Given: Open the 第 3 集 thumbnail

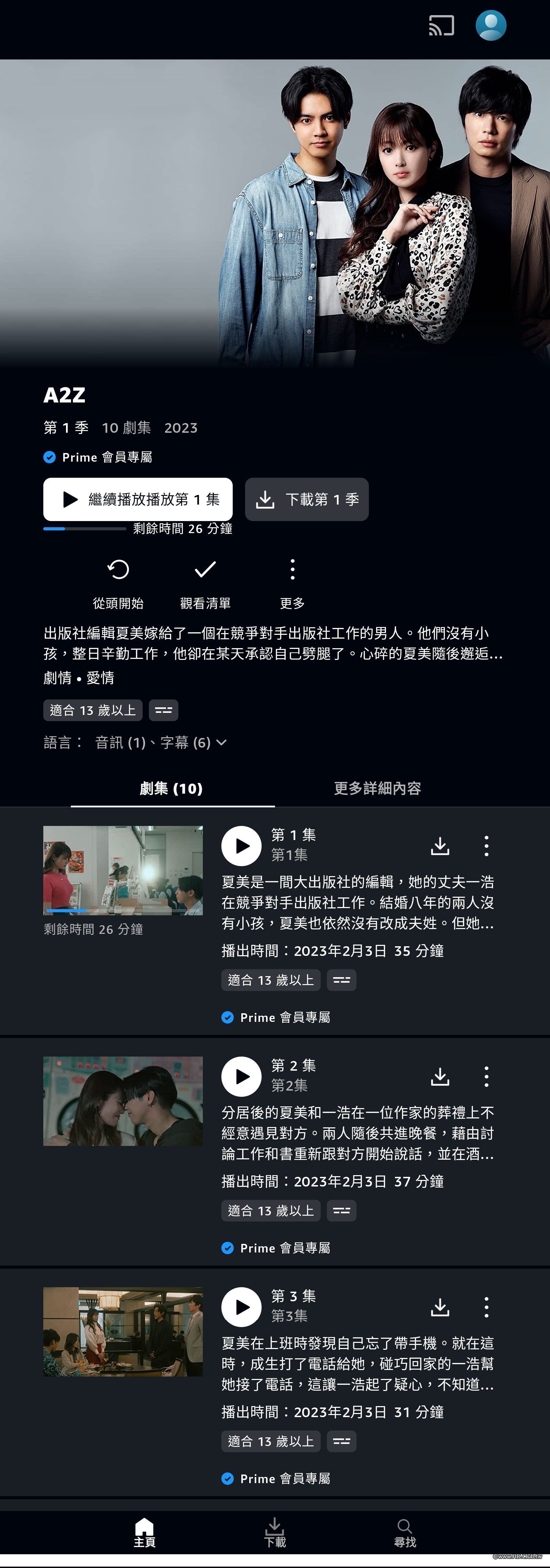Looking at the screenshot, I should pyautogui.click(x=123, y=1331).
